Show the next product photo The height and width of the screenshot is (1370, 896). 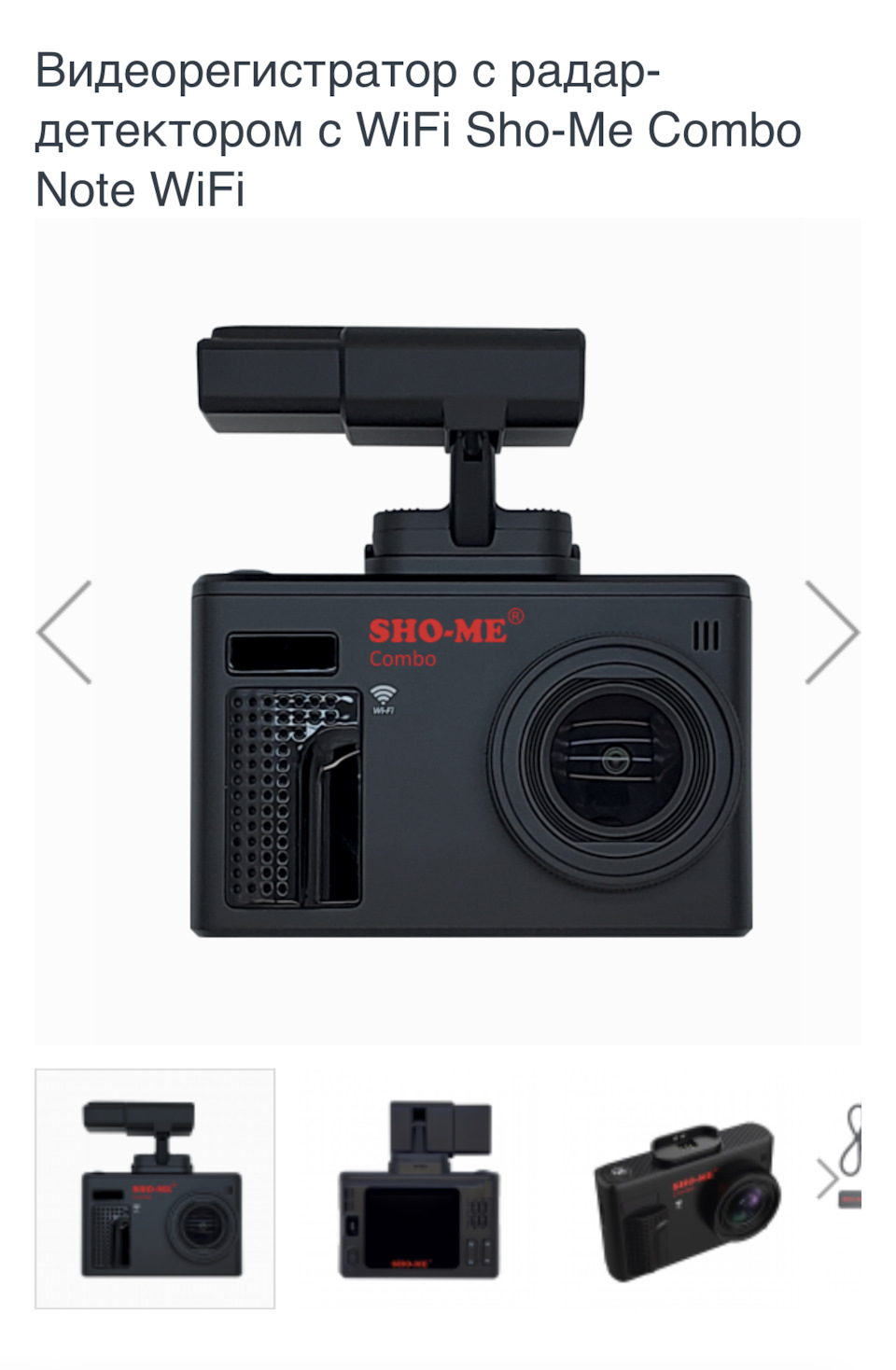pos(832,633)
